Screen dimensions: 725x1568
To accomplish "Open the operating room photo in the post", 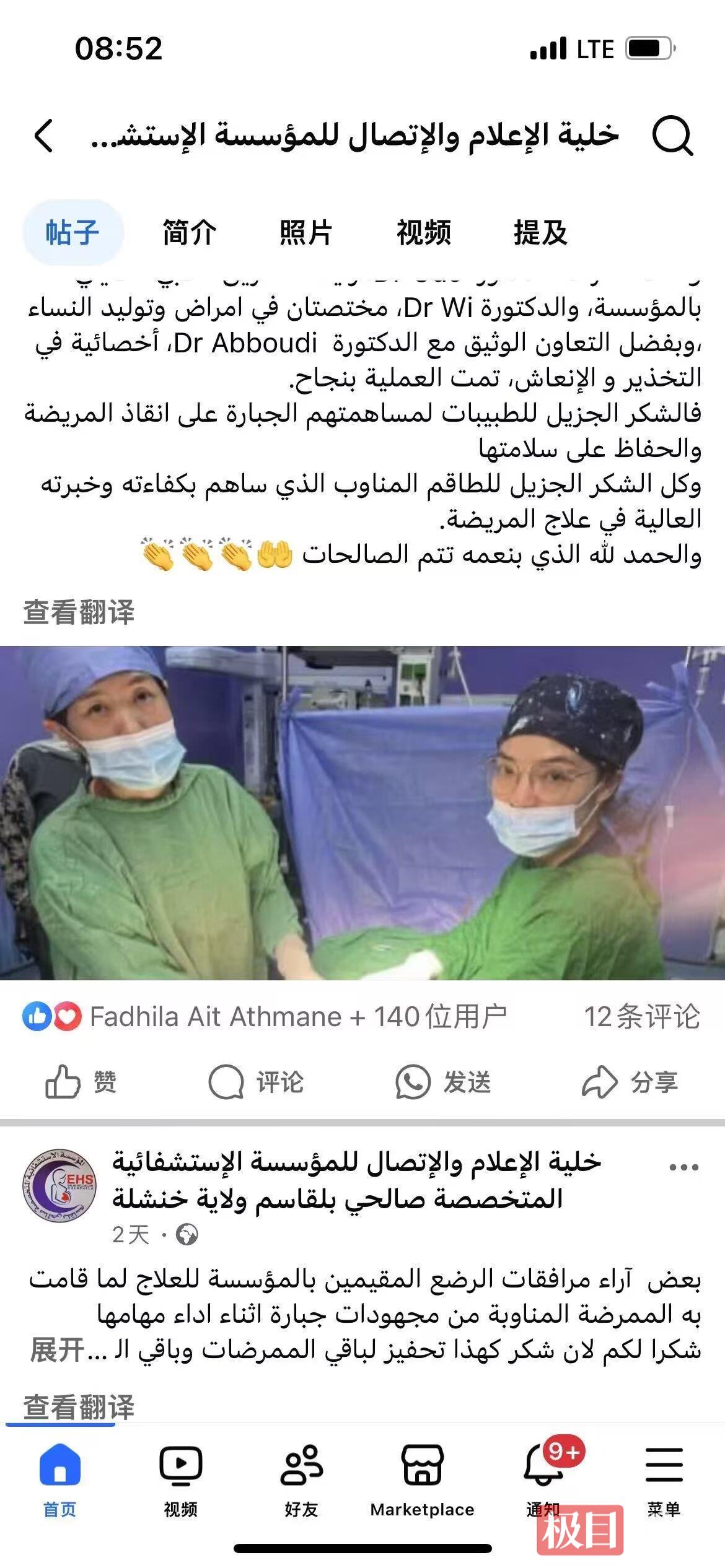I will coord(362,812).
